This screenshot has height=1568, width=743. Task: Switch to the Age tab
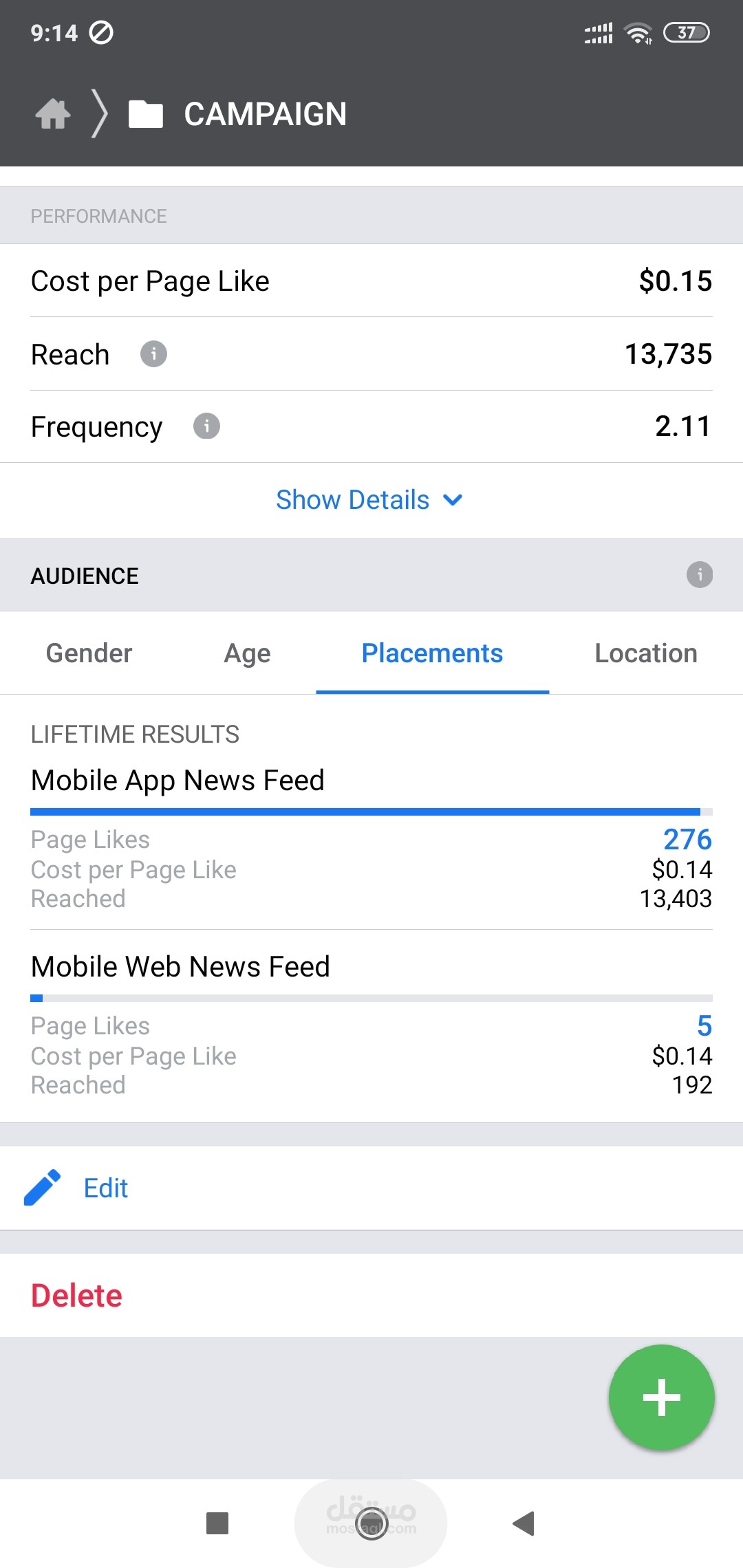247,653
